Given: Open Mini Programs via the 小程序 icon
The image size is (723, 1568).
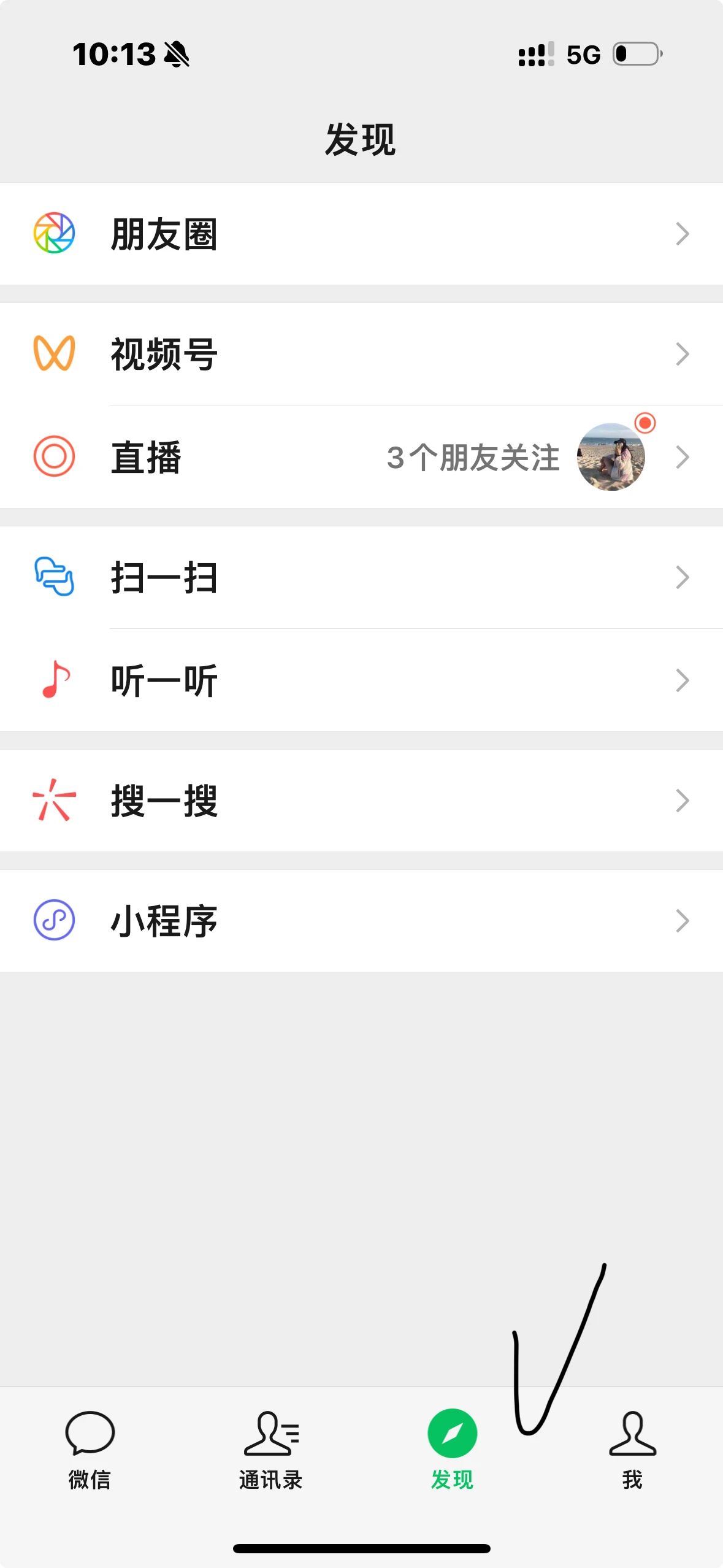Looking at the screenshot, I should point(54,920).
